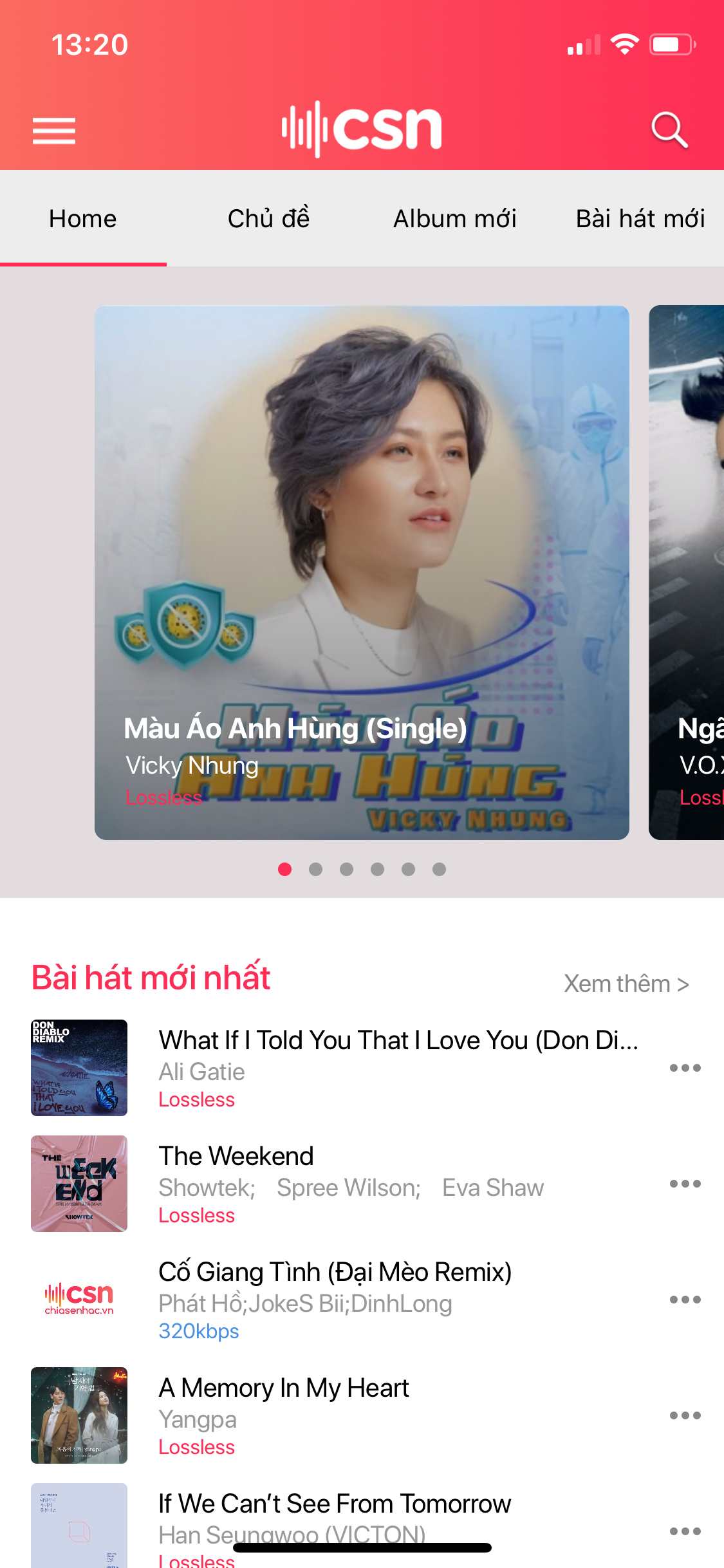The height and width of the screenshot is (1568, 724).
Task: Tap Xem thêm for newest songs
Action: click(626, 984)
